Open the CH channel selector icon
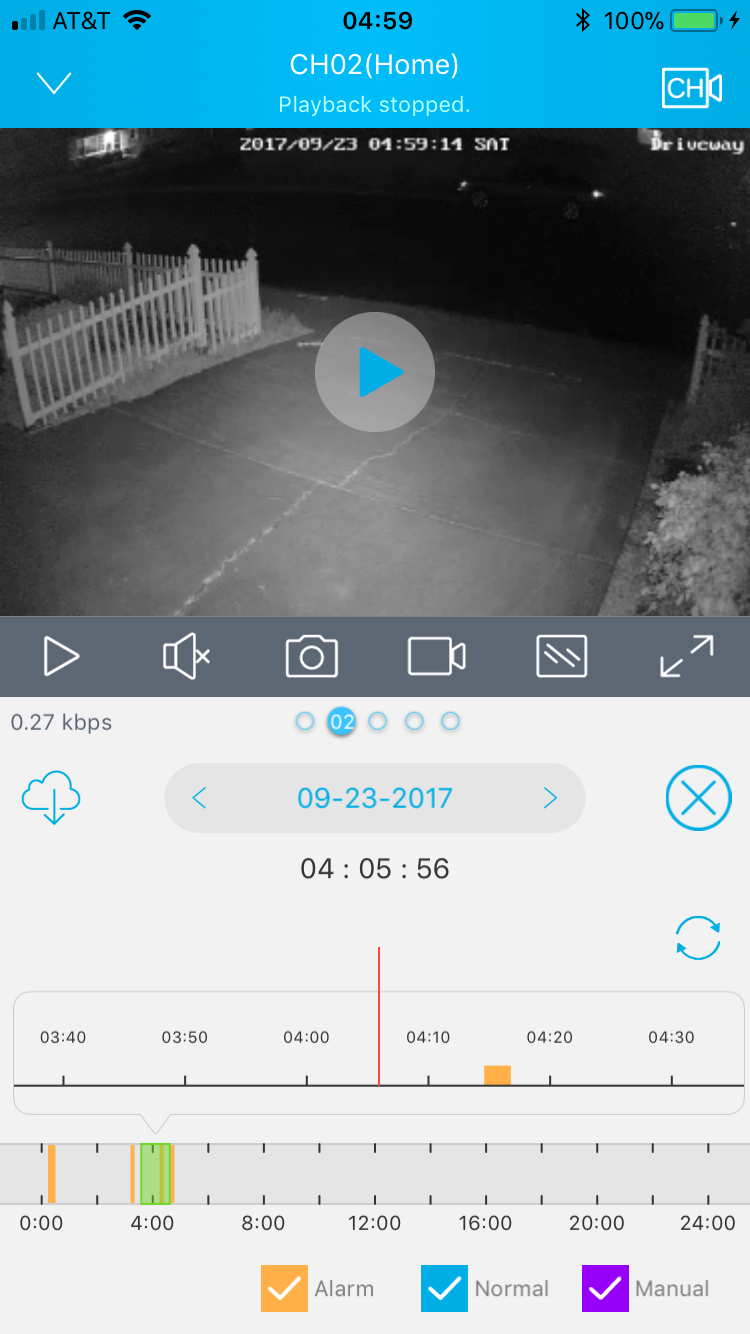Image resolution: width=750 pixels, height=1334 pixels. pos(692,88)
